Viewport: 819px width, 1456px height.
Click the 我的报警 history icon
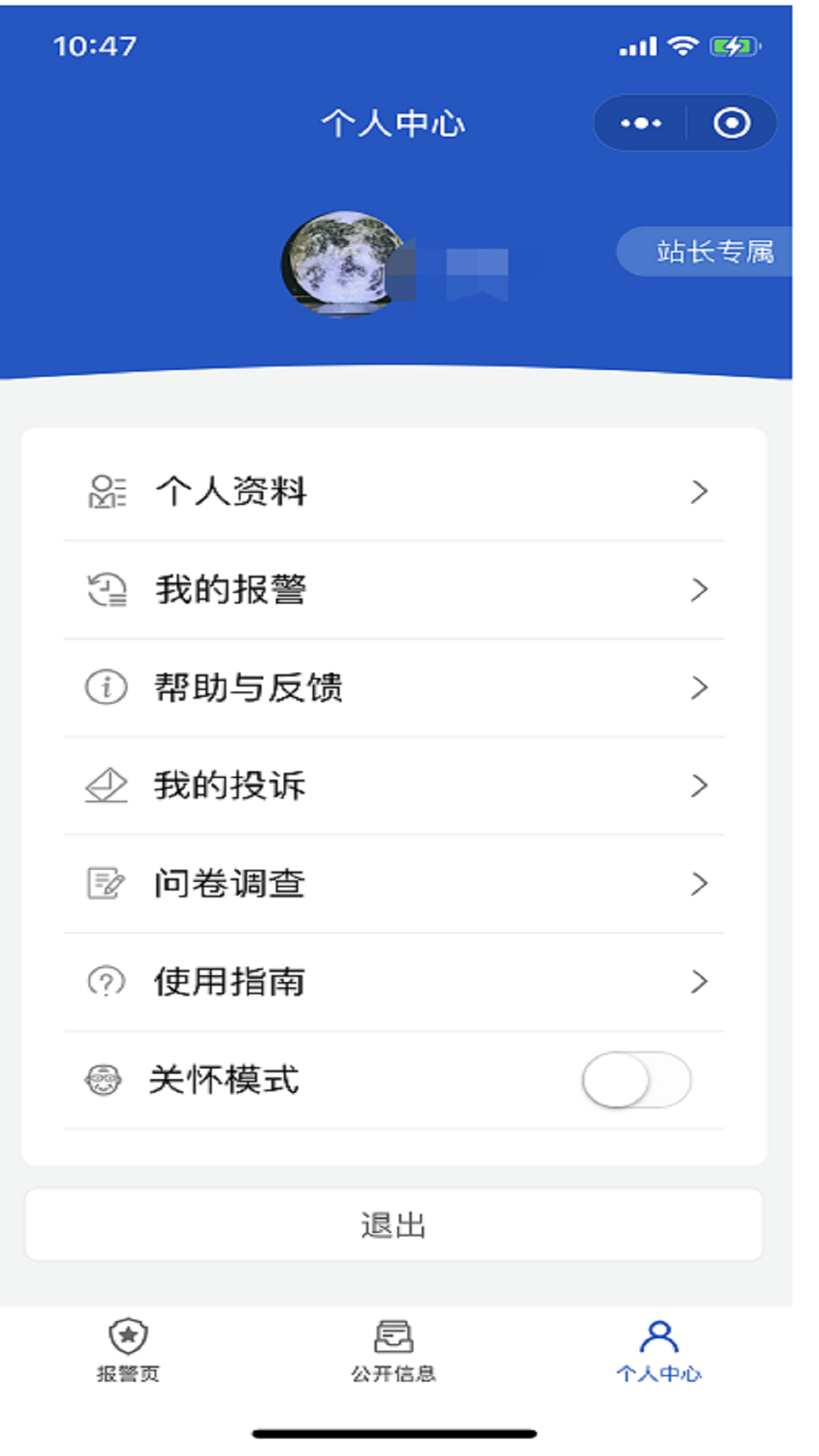(105, 591)
